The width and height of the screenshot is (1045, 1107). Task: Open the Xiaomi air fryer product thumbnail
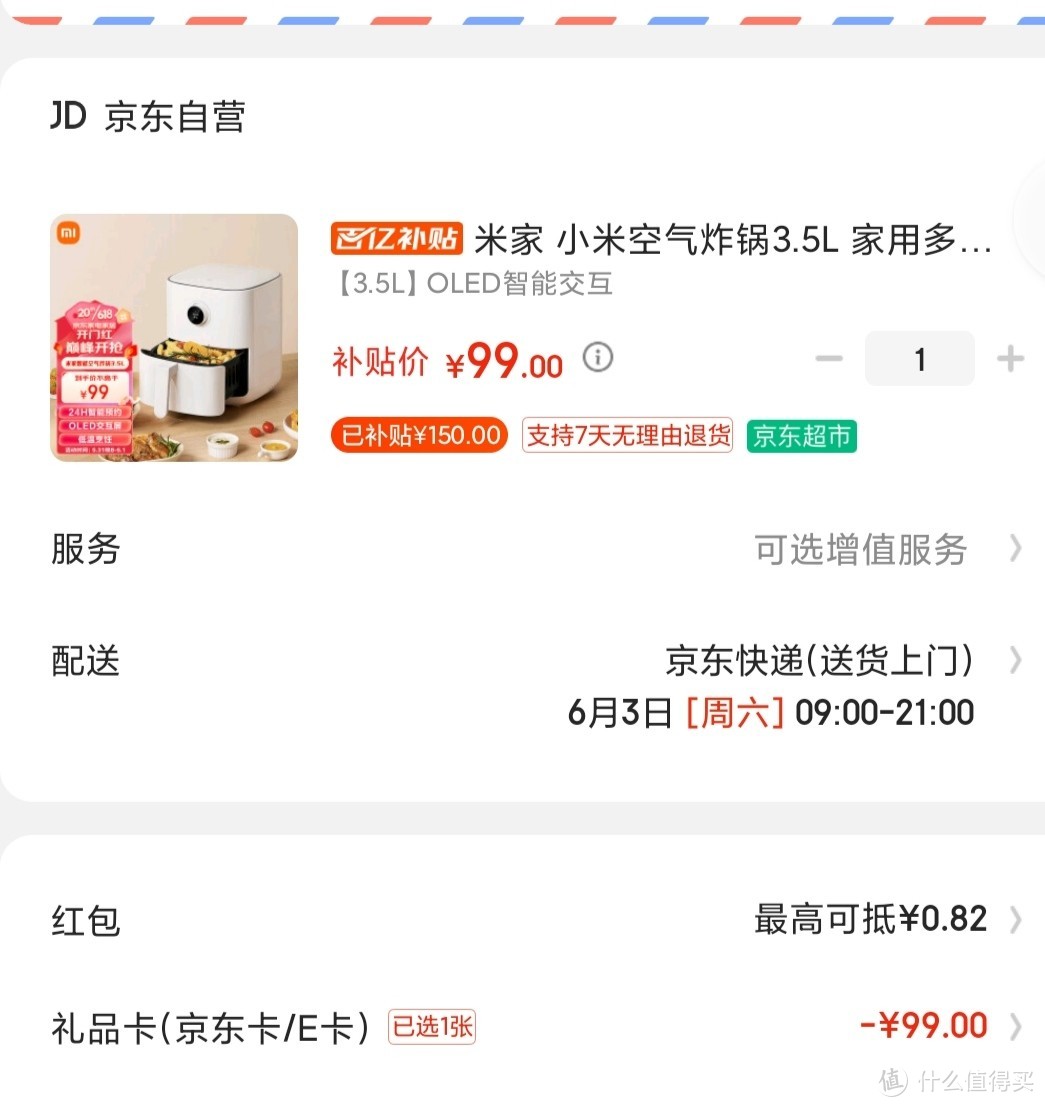[174, 338]
